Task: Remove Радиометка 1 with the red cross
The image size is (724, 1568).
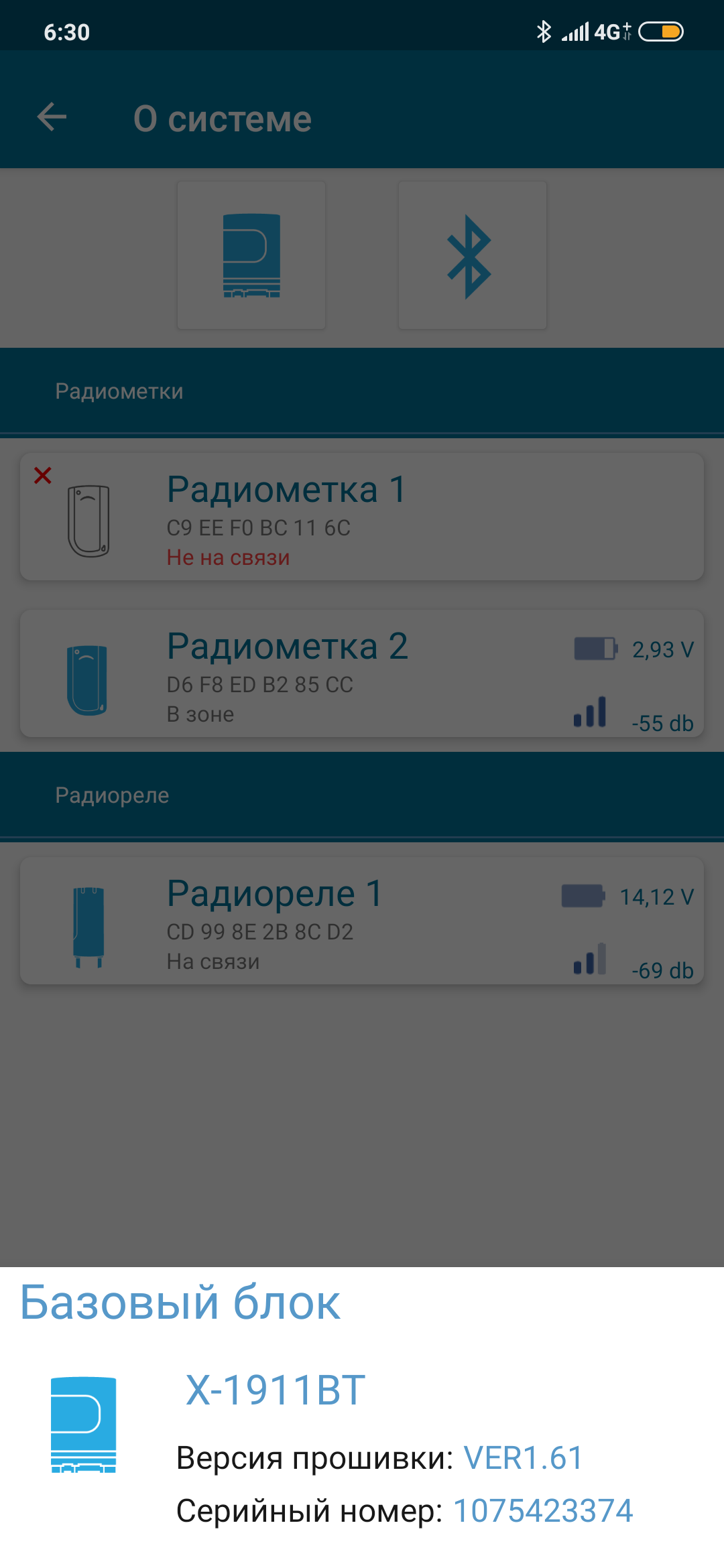Action: (43, 476)
